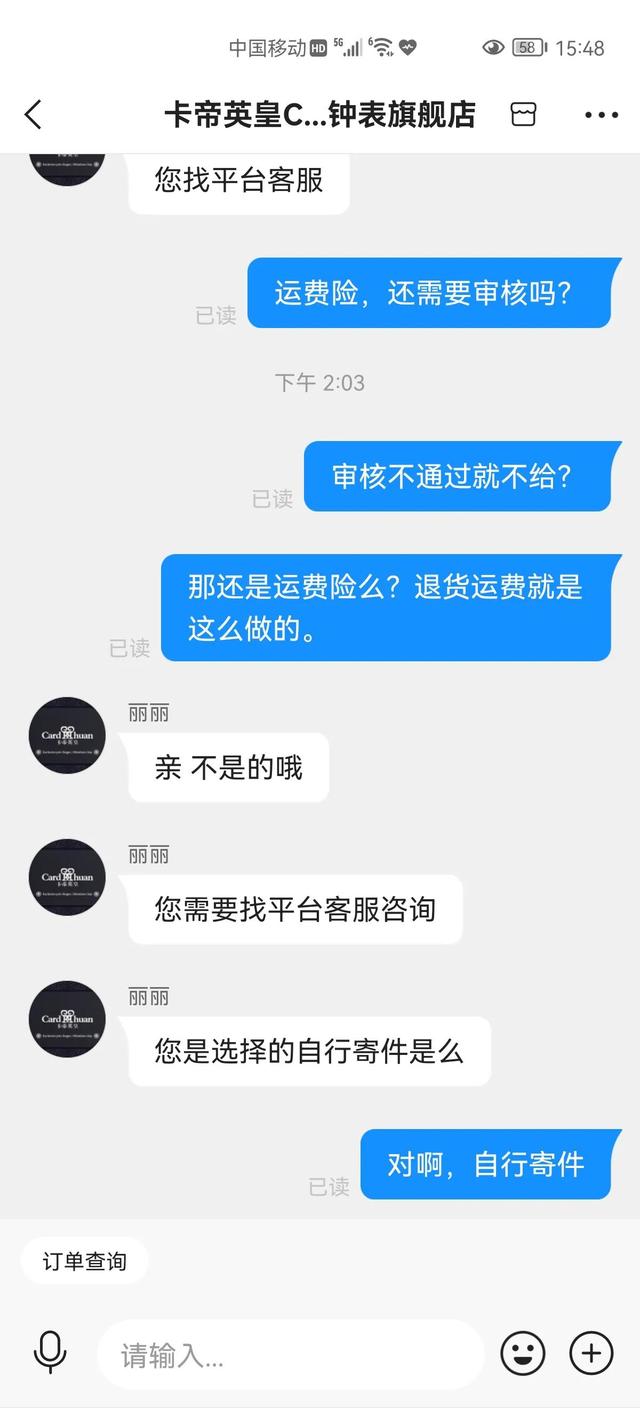Open 丽丽's avatar beside 亲 不是的哦
Screen dimensions: 640x1408
click(67, 735)
